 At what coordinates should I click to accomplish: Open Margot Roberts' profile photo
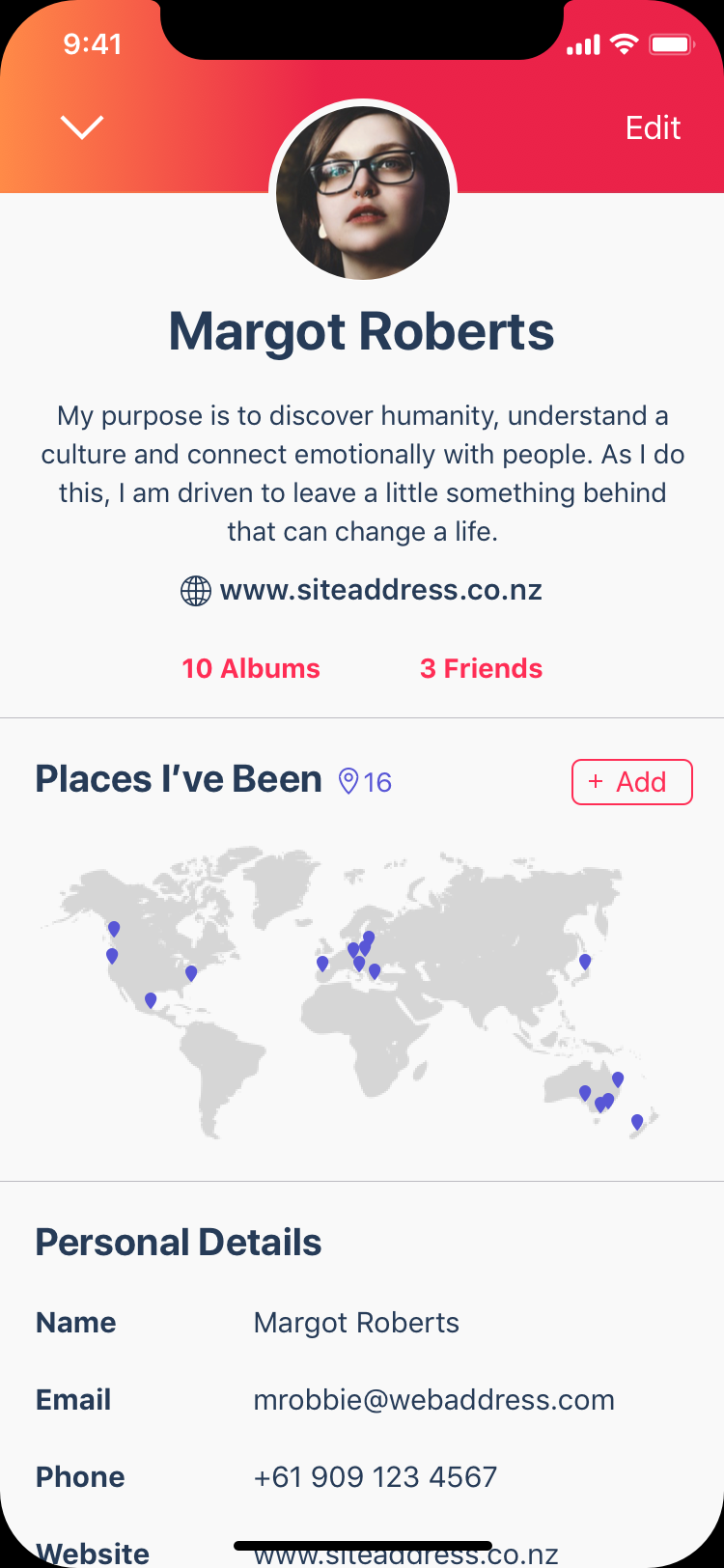(362, 193)
